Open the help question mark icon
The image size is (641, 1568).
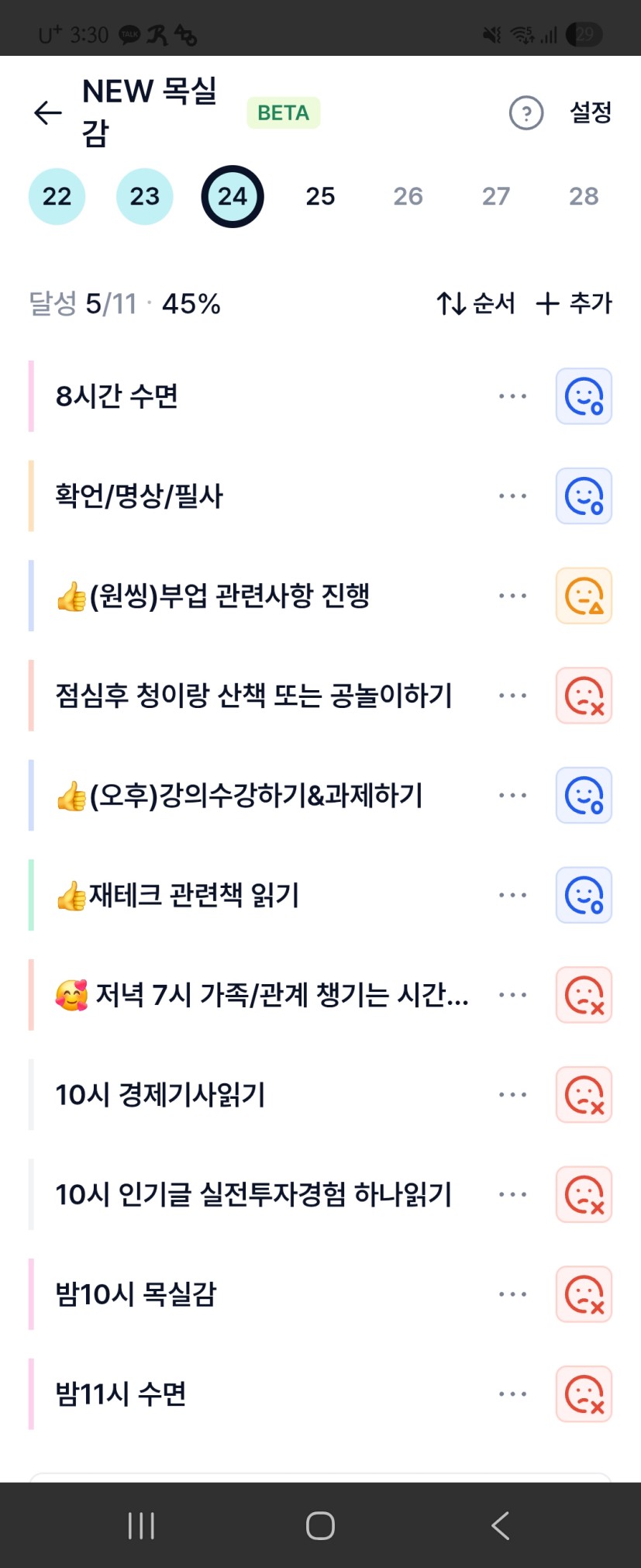(x=526, y=113)
